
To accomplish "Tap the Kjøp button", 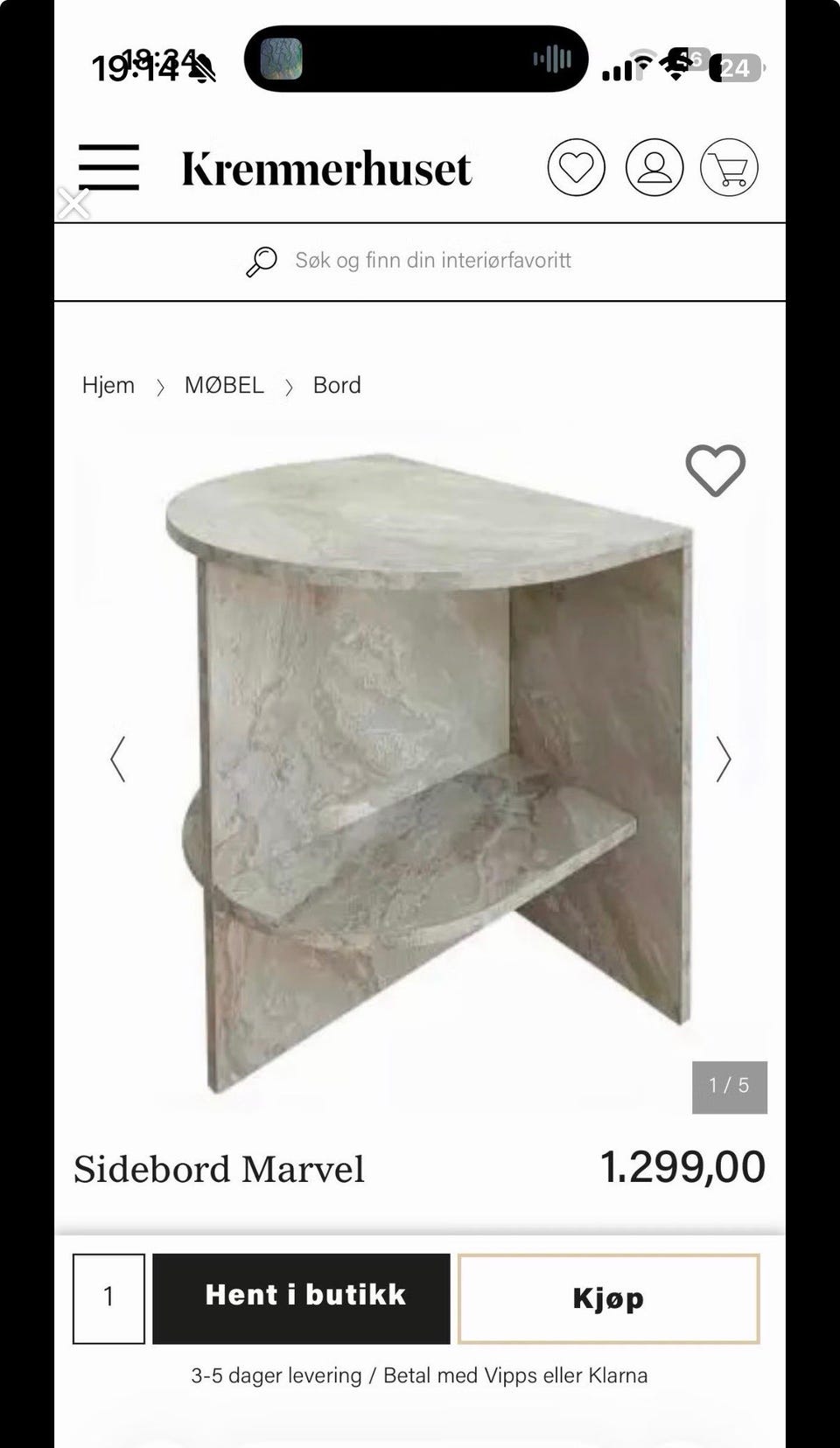I will point(608,1298).
